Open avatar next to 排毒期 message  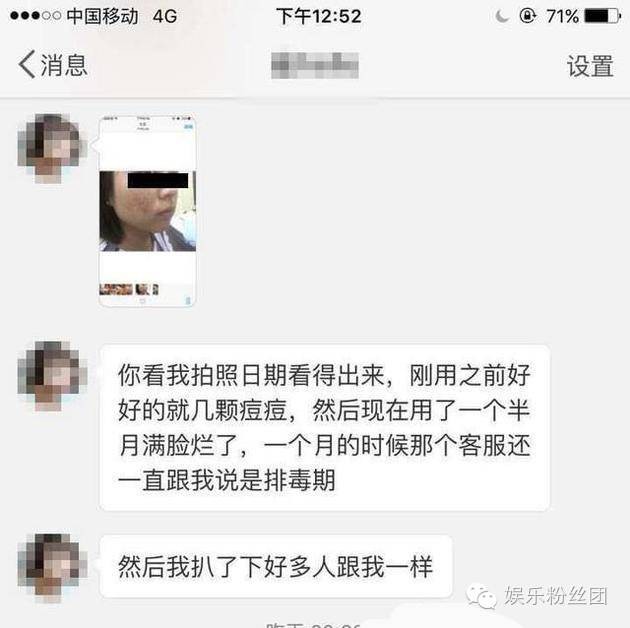pyautogui.click(x=50, y=375)
